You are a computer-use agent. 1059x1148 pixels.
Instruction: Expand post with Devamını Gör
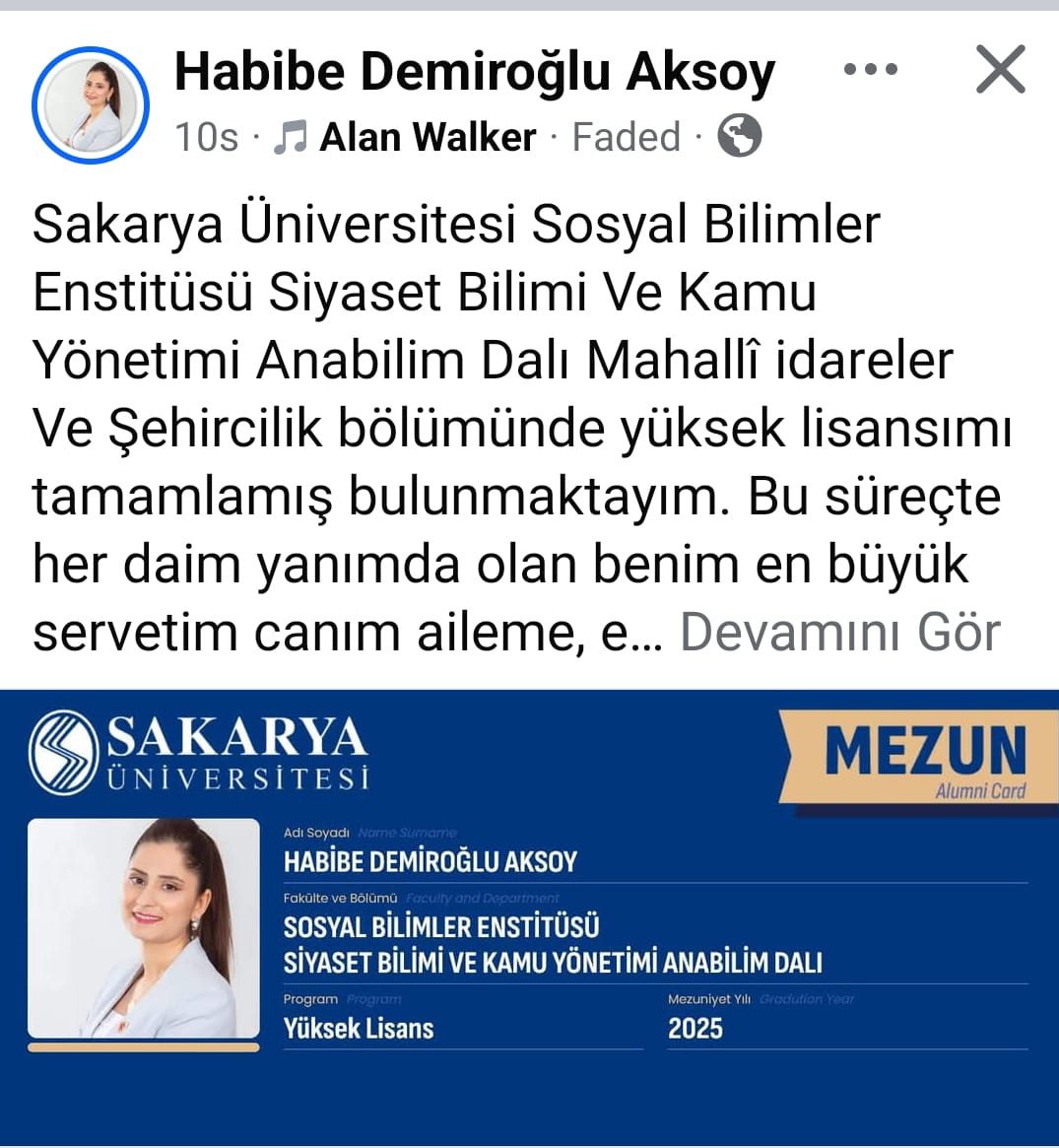pyautogui.click(x=839, y=632)
